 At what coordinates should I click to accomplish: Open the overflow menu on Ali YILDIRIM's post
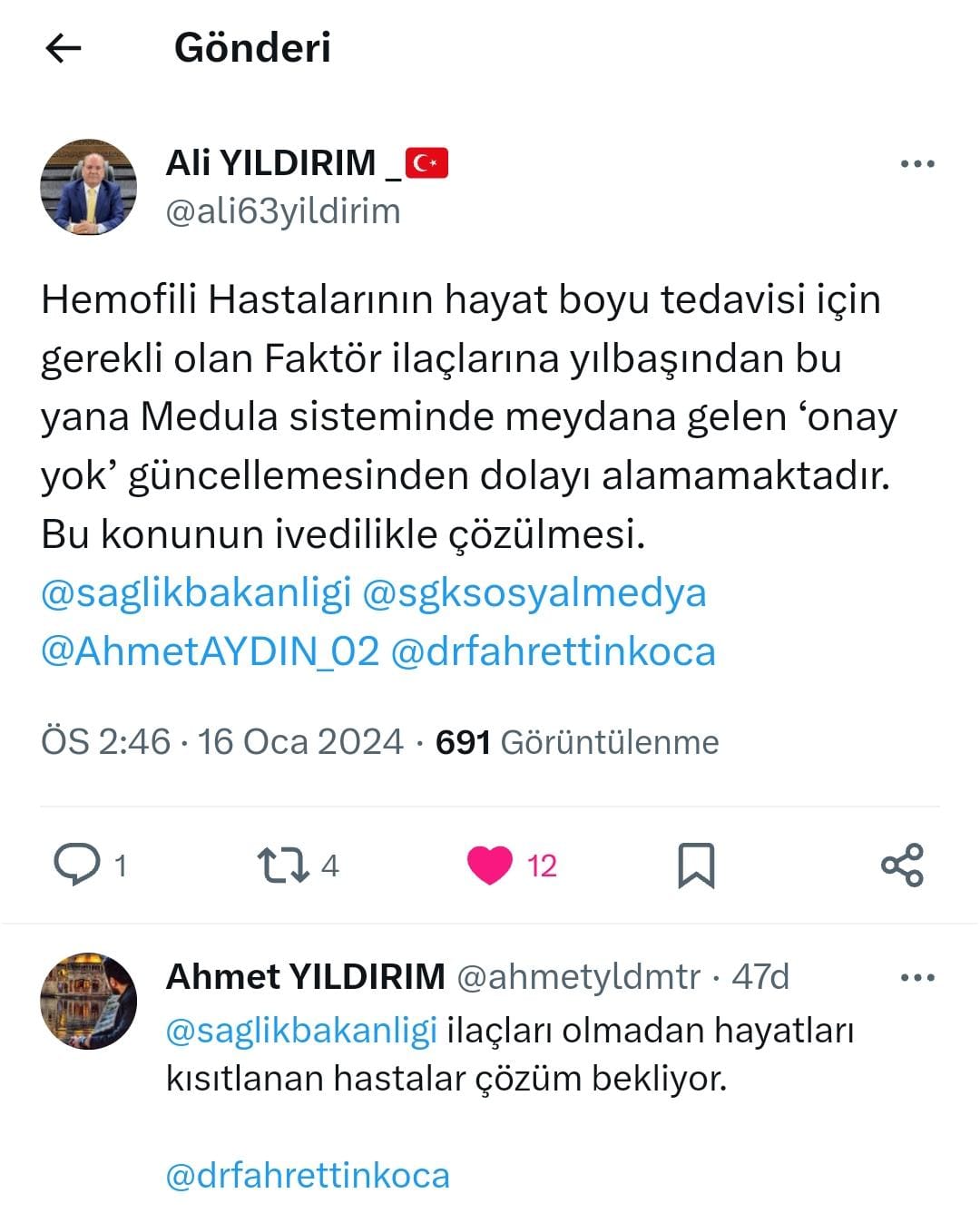(916, 164)
